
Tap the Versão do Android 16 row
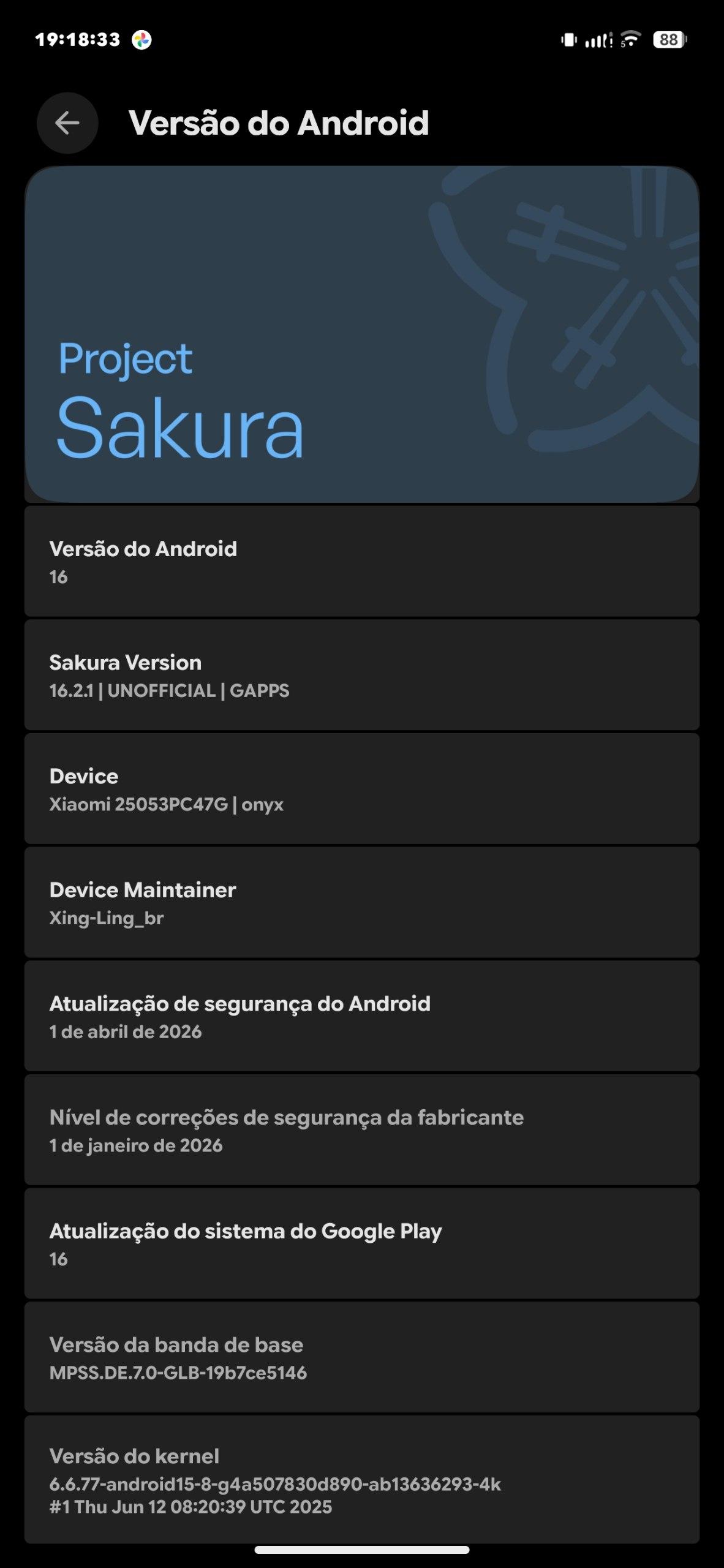[361, 561]
